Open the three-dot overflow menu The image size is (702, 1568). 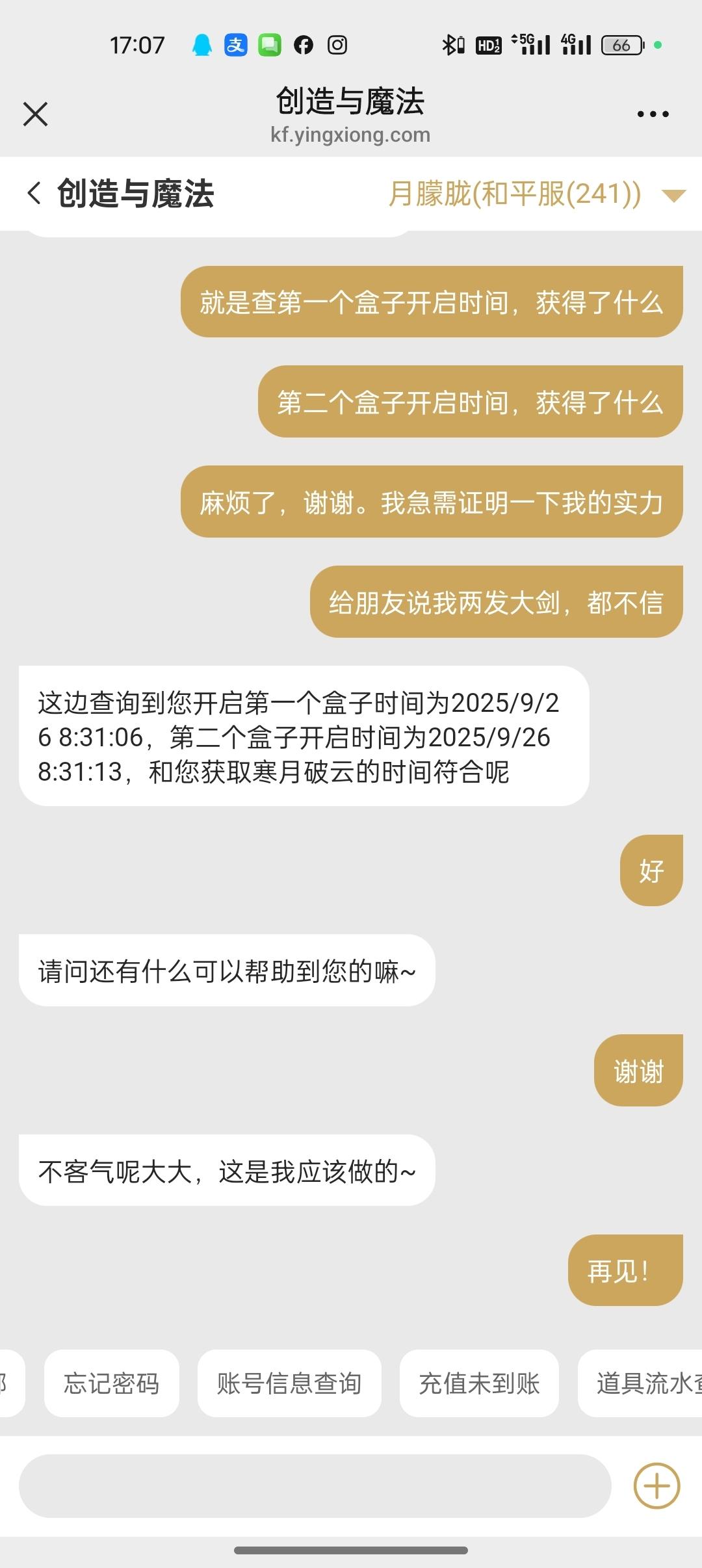653,114
